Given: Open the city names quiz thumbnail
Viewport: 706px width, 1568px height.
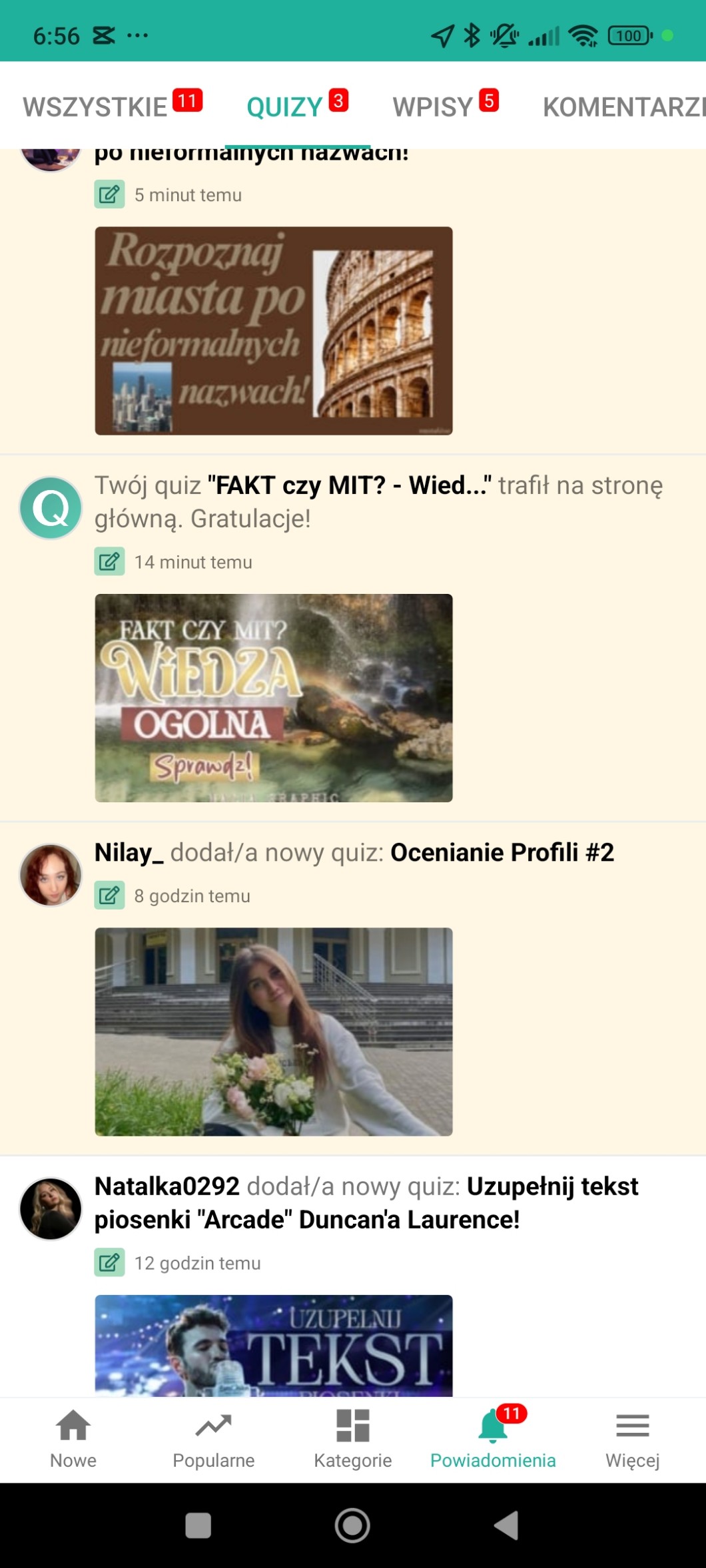Looking at the screenshot, I should point(274,331).
